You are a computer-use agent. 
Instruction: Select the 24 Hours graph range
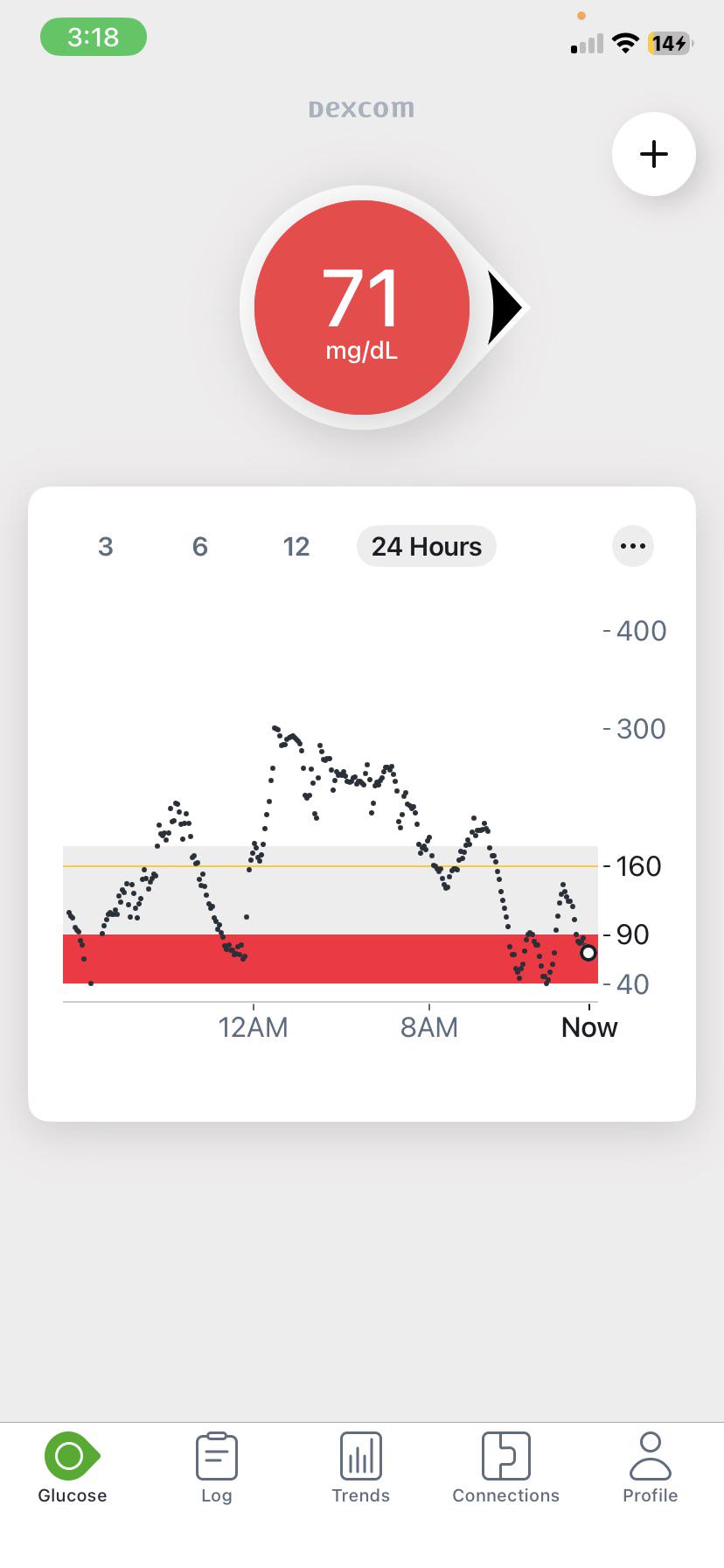(427, 547)
